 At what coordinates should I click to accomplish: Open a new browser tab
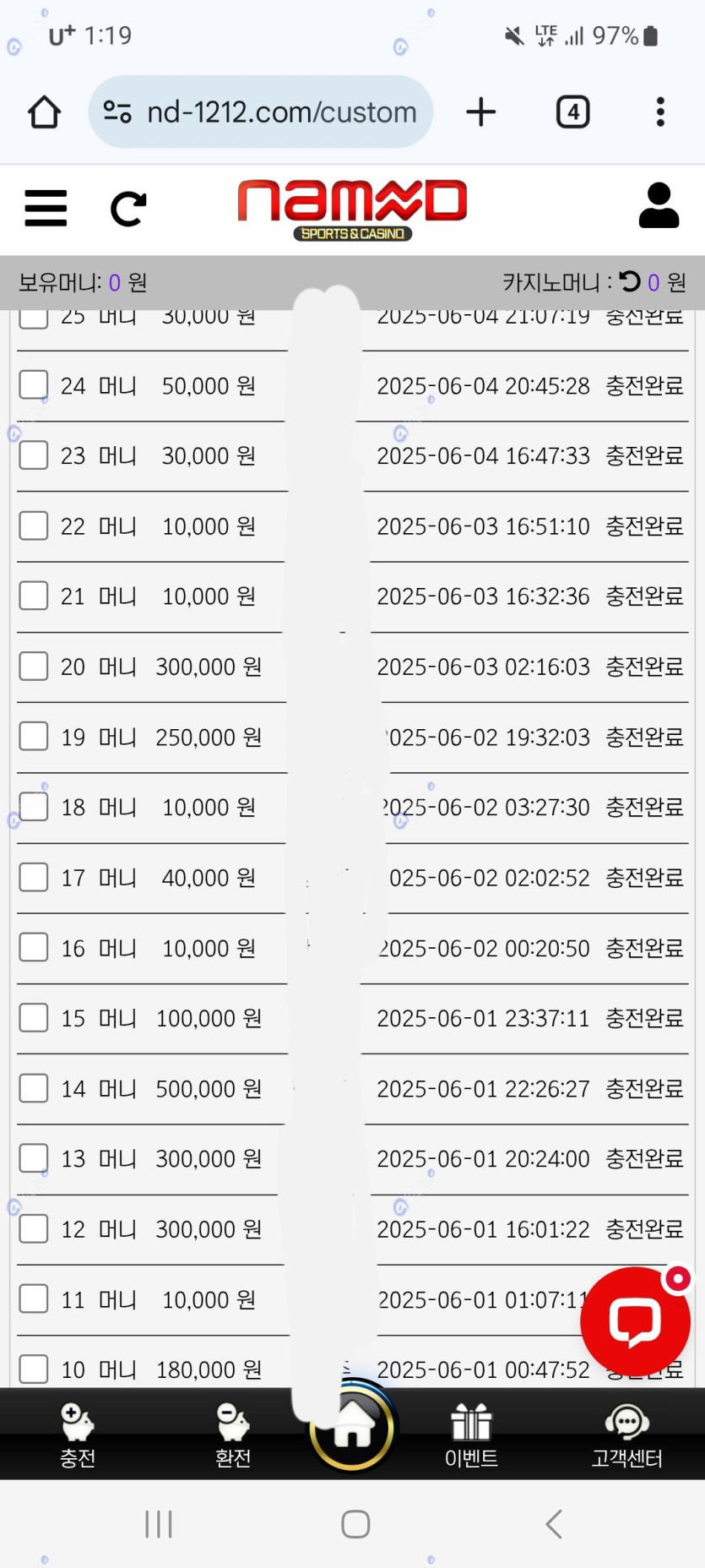pyautogui.click(x=481, y=112)
